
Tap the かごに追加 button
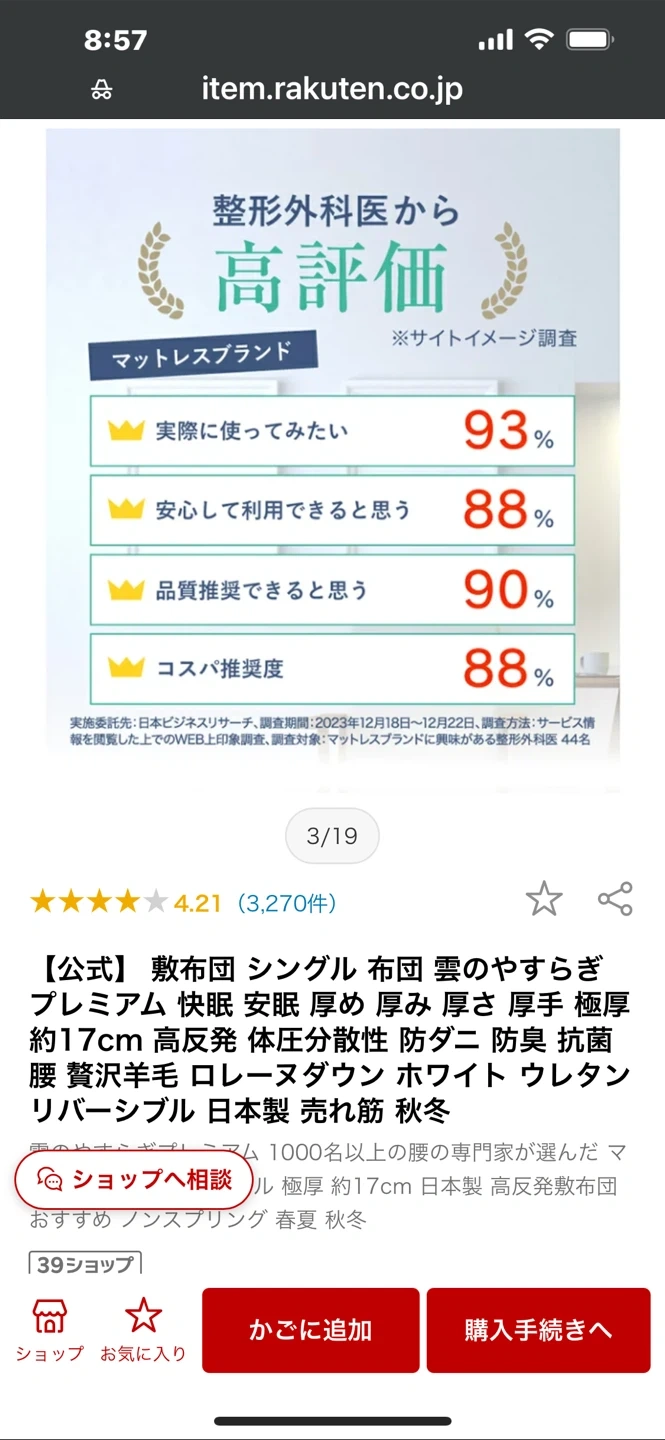310,1330
